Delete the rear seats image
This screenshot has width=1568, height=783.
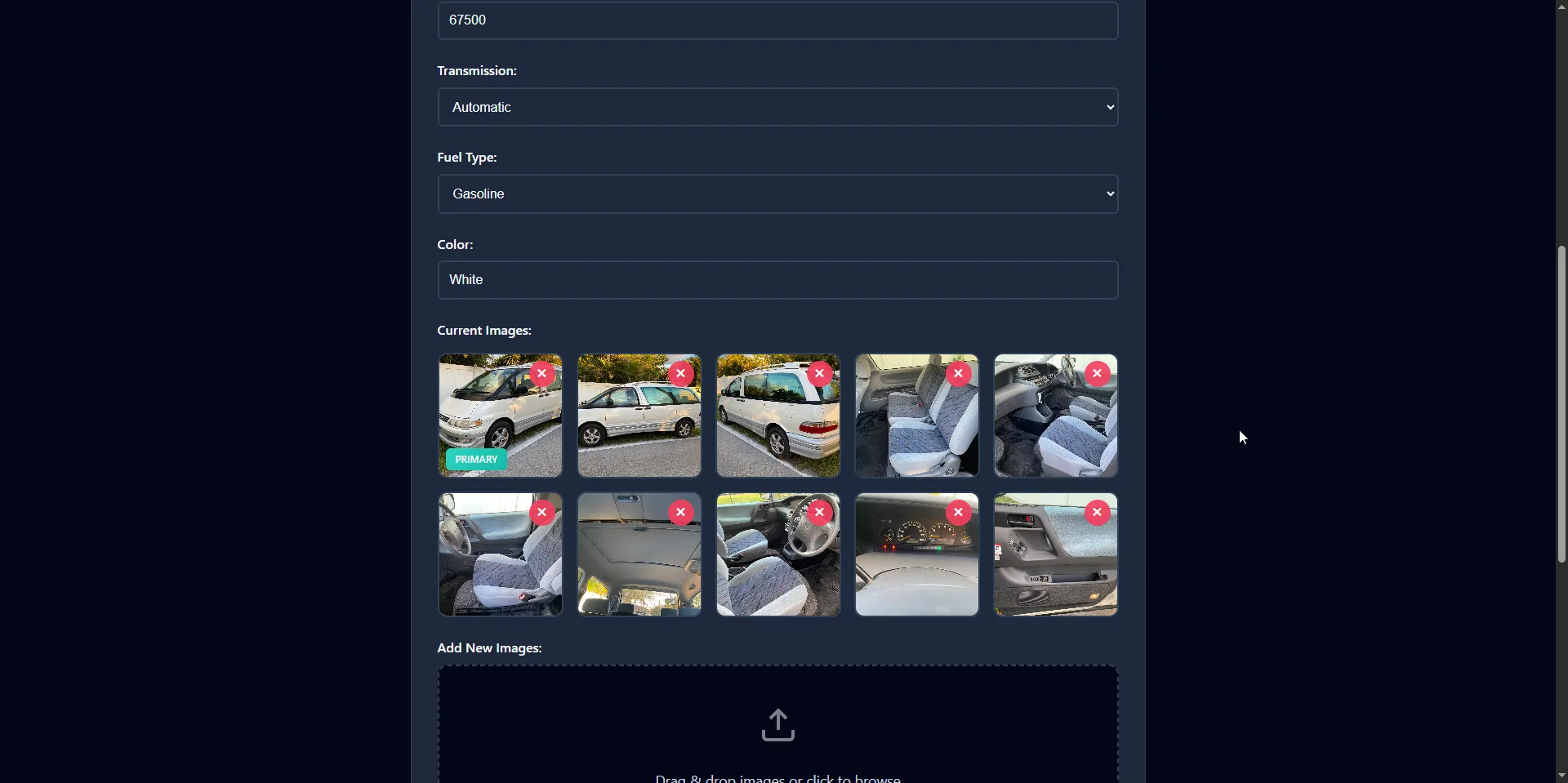click(x=959, y=374)
